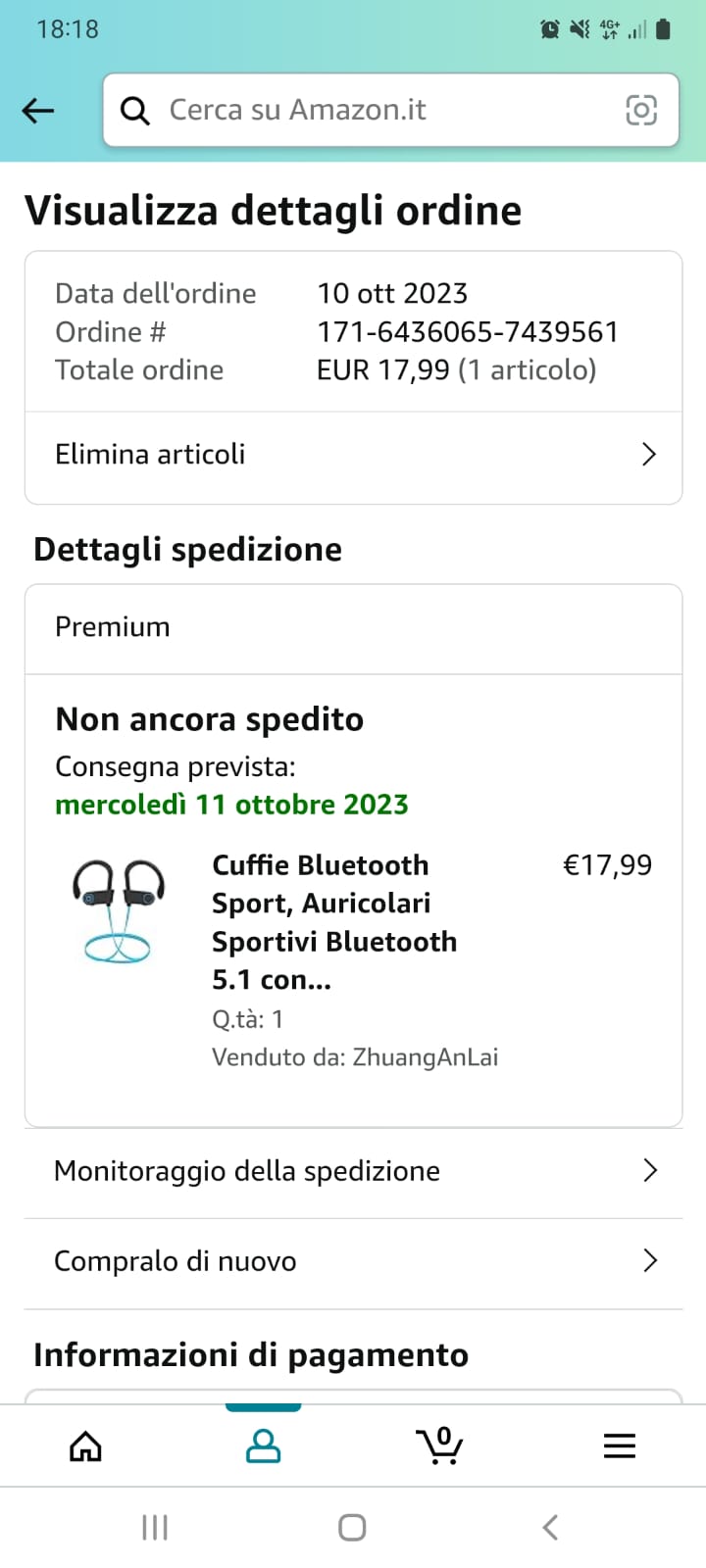Show recent apps from the navigation bar
The width and height of the screenshot is (706, 1568).
click(155, 1527)
